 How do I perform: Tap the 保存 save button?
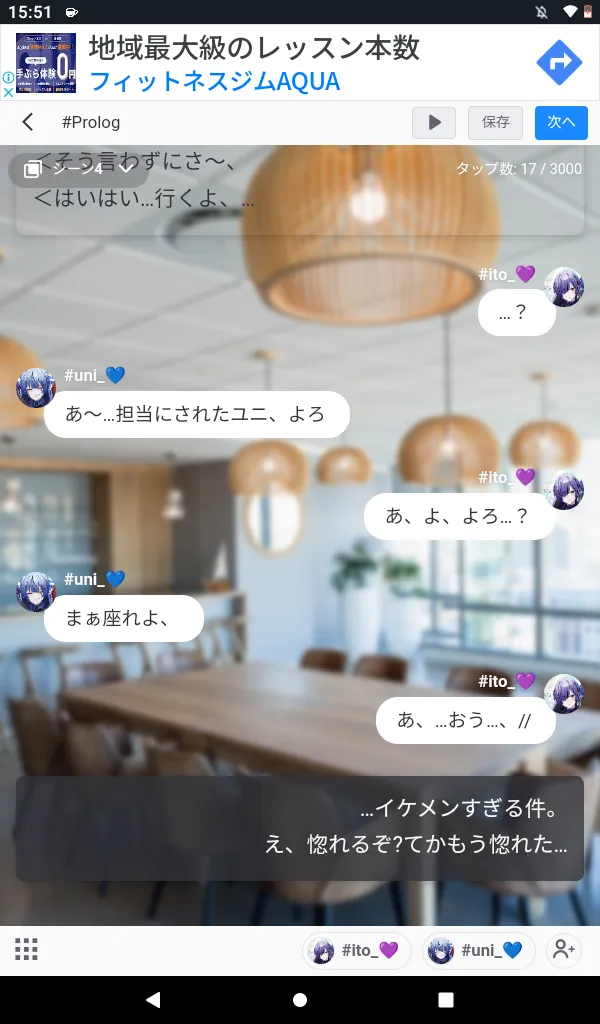click(x=496, y=122)
